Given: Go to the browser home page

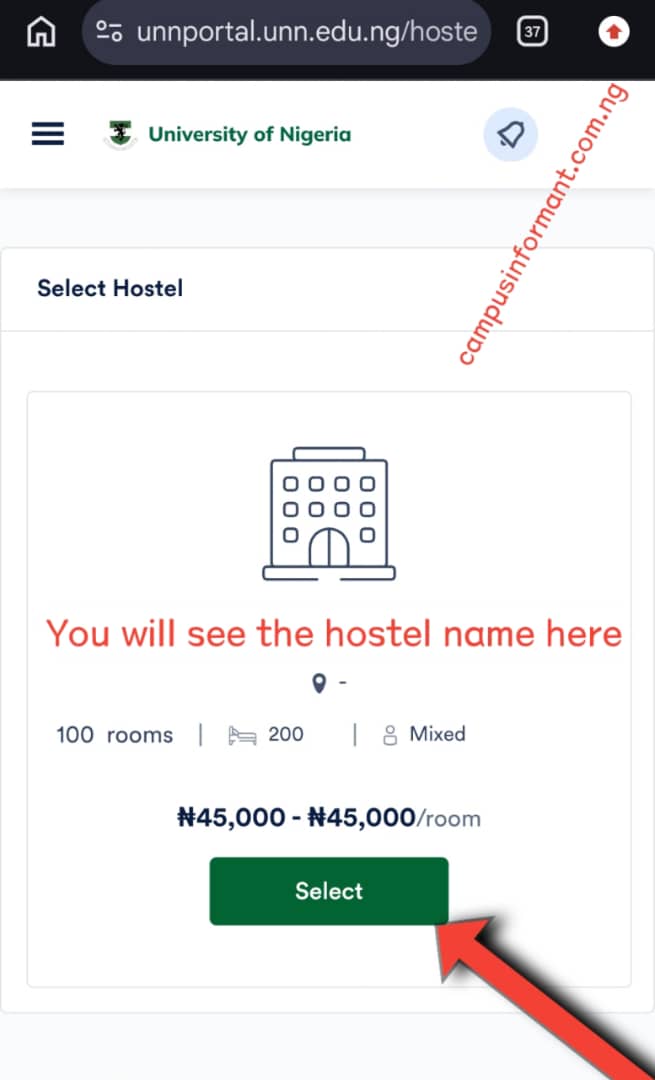Looking at the screenshot, I should 41,33.
